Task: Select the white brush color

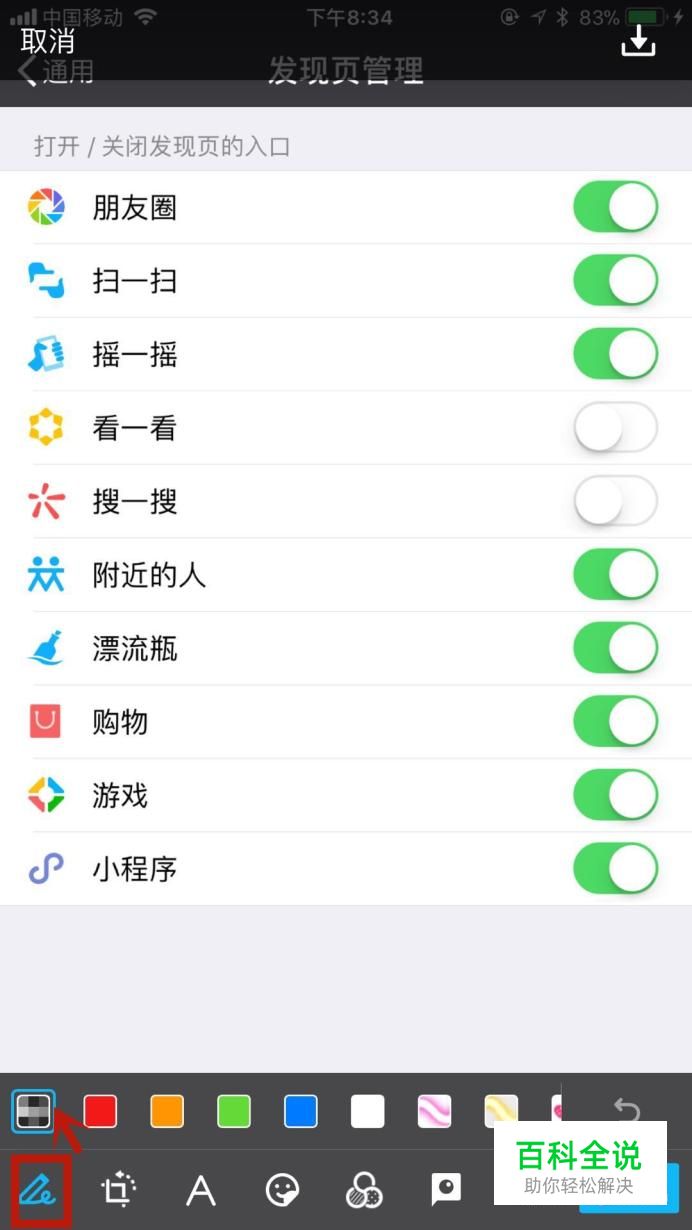Action: click(368, 1111)
